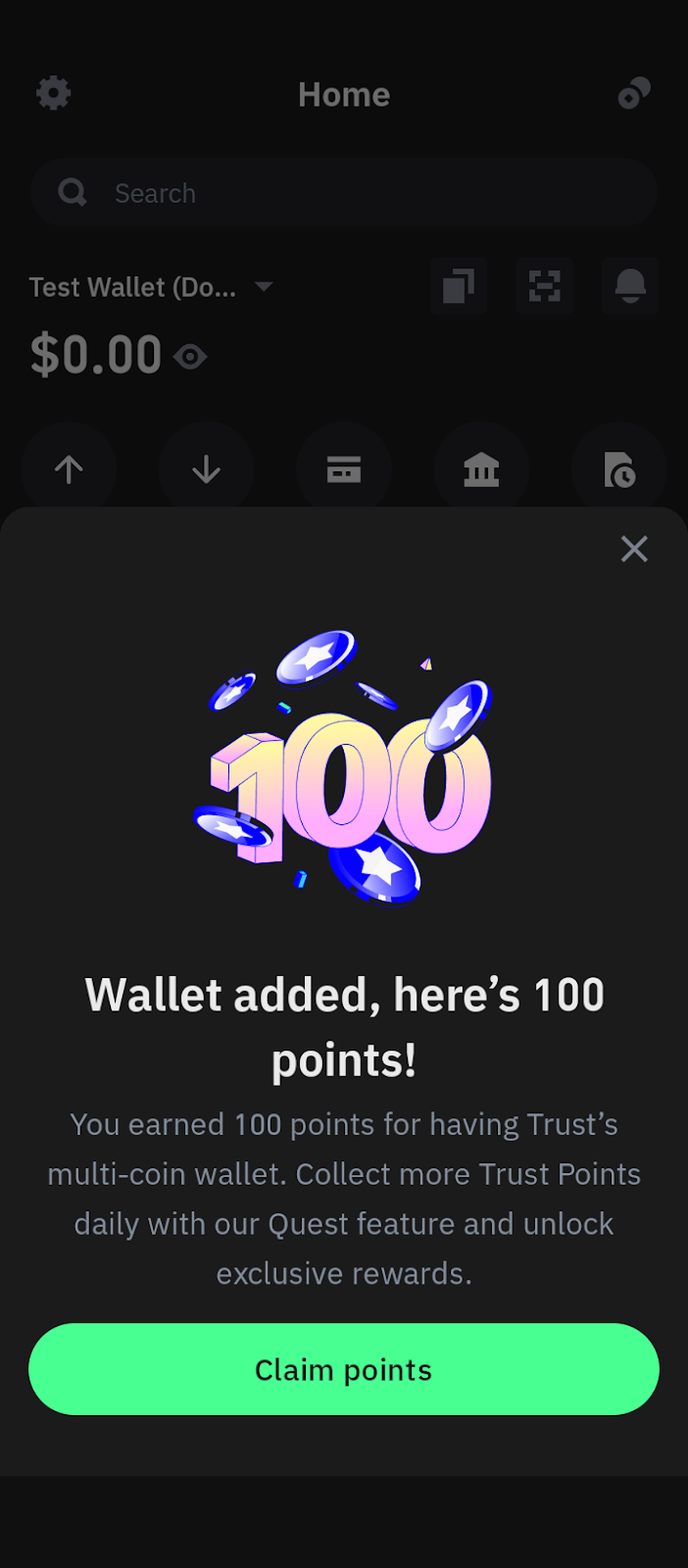Open the notifications bell
Viewport: 688px width, 1568px height.
630,286
